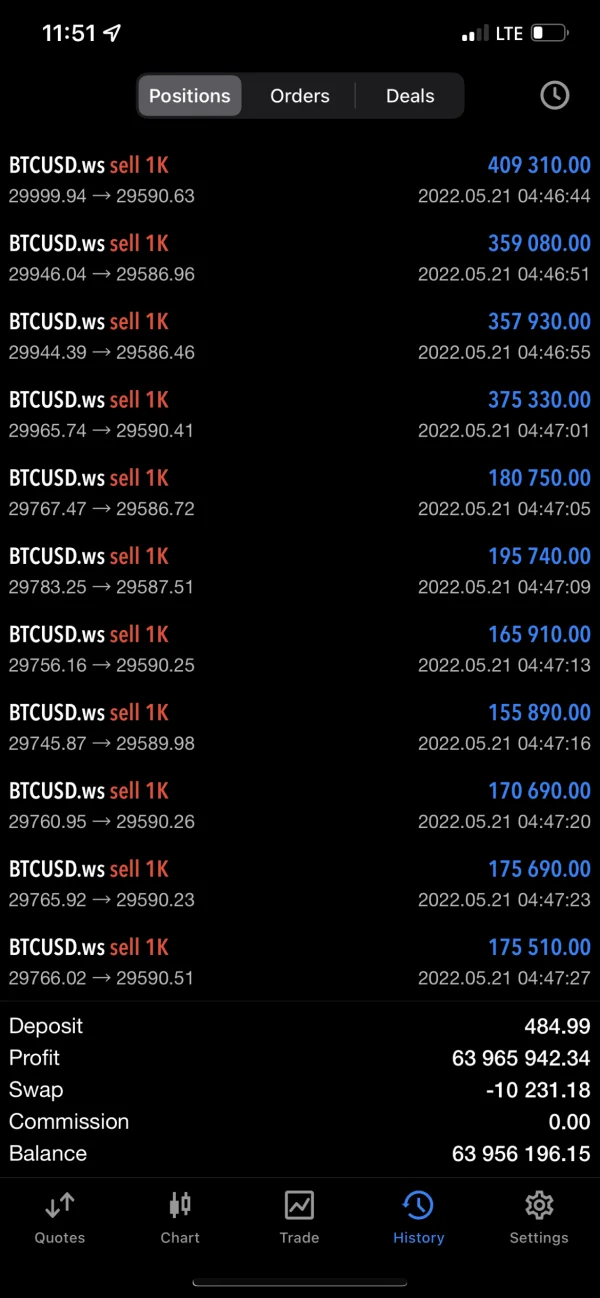600x1298 pixels.
Task: Expand the position closed at 04:47:16
Action: pyautogui.click(x=300, y=726)
